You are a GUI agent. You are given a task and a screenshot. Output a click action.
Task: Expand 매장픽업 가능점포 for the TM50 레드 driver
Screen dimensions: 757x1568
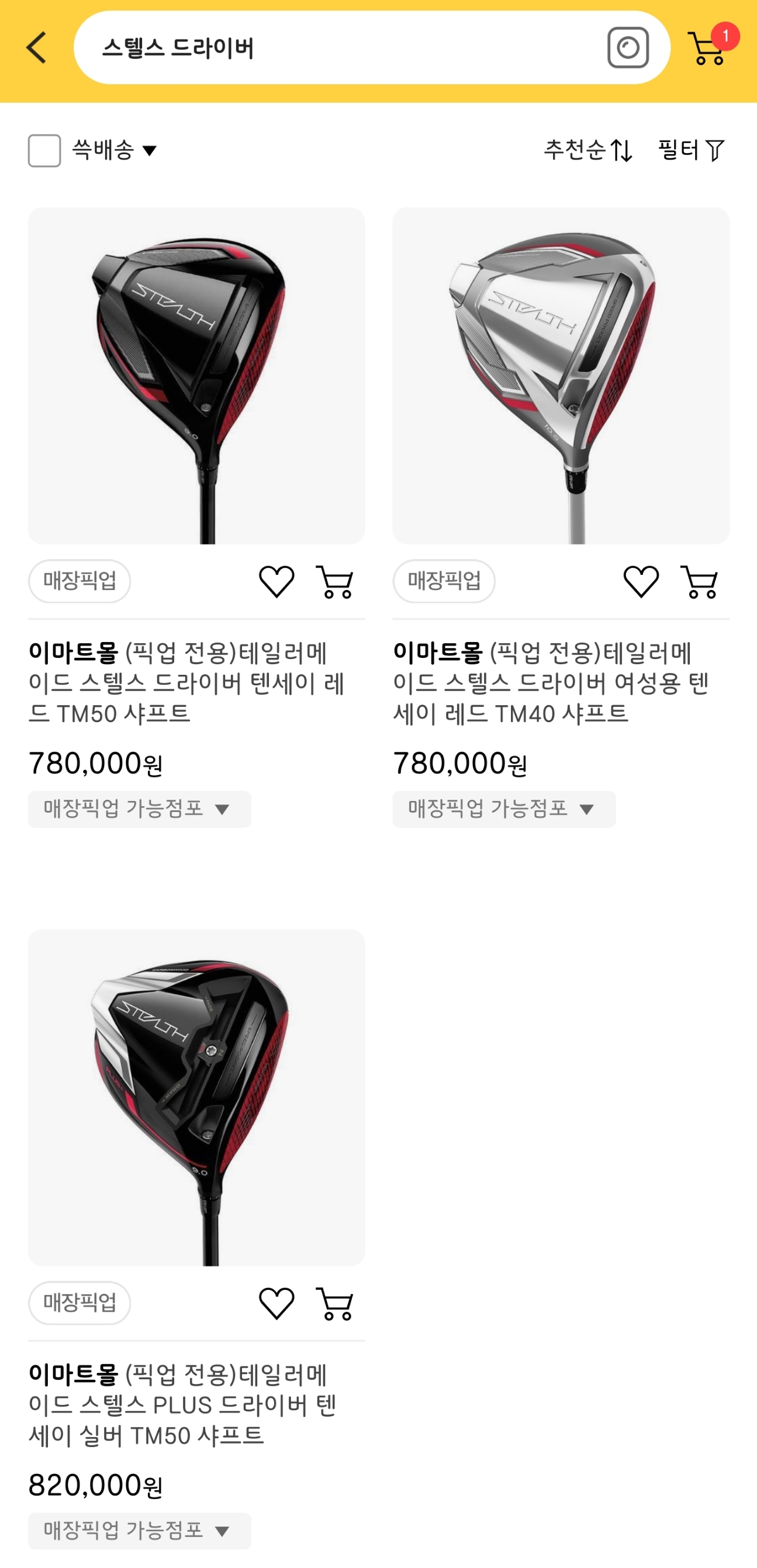[x=140, y=809]
